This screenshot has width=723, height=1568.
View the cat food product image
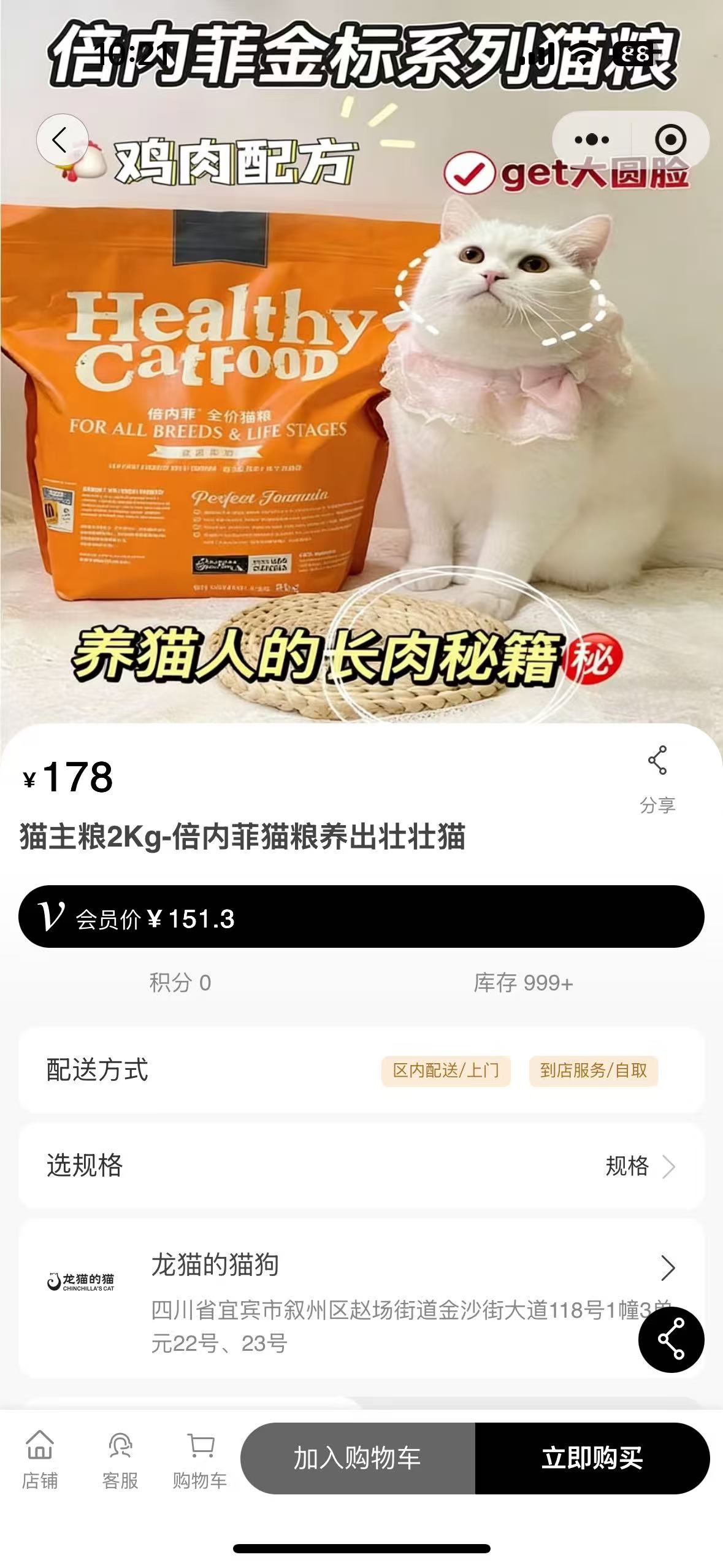pos(361,399)
